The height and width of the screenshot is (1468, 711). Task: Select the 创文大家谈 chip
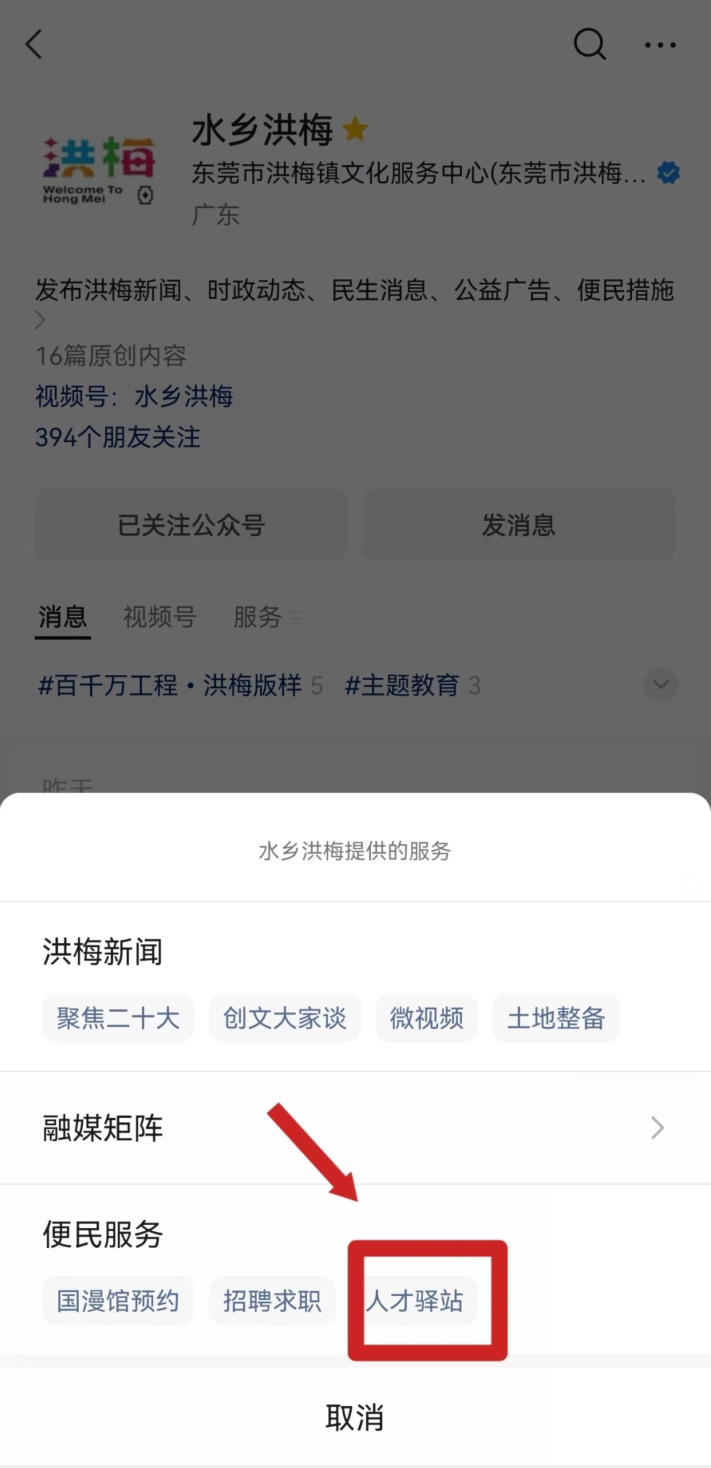285,1018
